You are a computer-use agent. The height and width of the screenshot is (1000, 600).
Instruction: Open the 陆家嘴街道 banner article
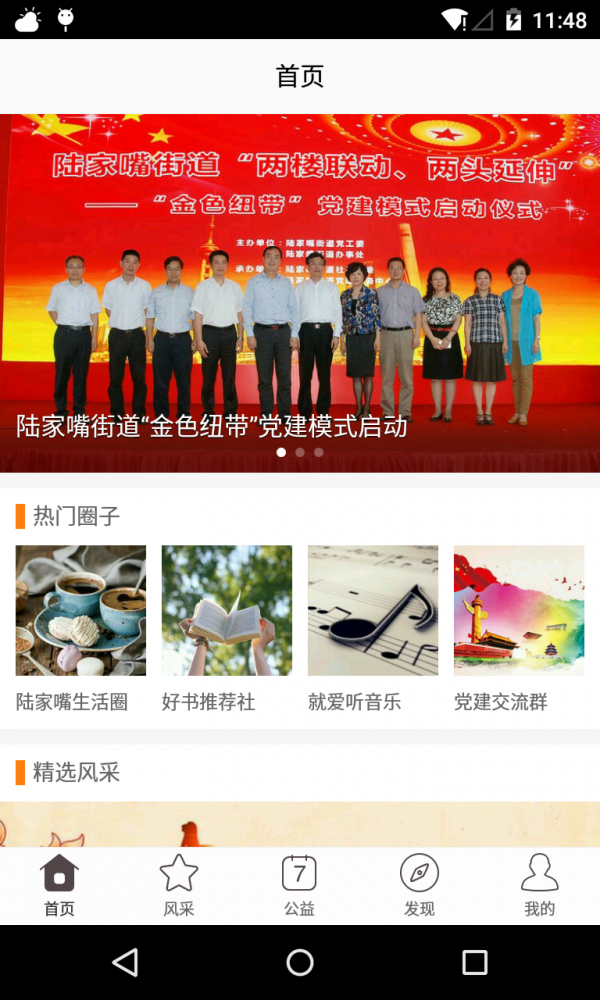coord(300,293)
